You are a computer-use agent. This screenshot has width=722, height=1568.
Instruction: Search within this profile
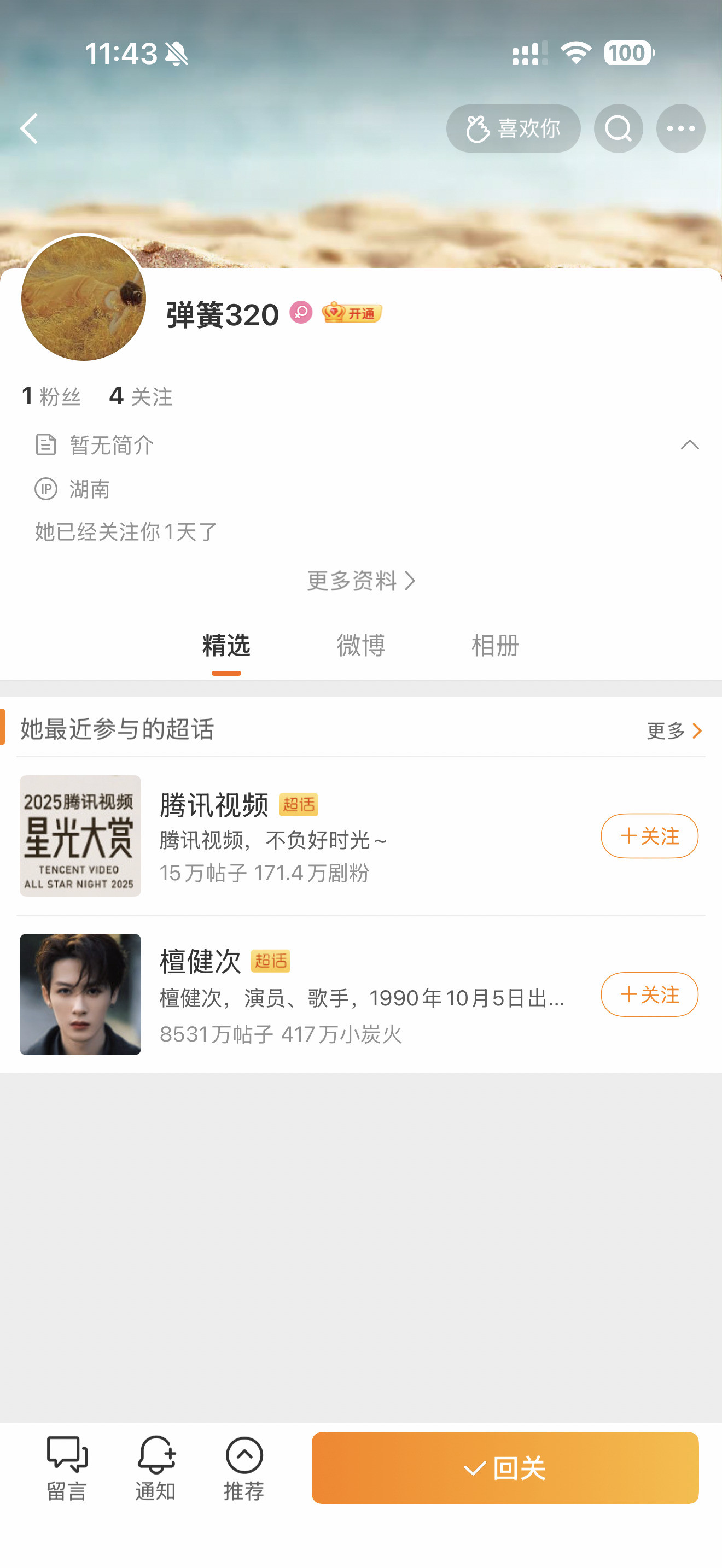coord(618,128)
